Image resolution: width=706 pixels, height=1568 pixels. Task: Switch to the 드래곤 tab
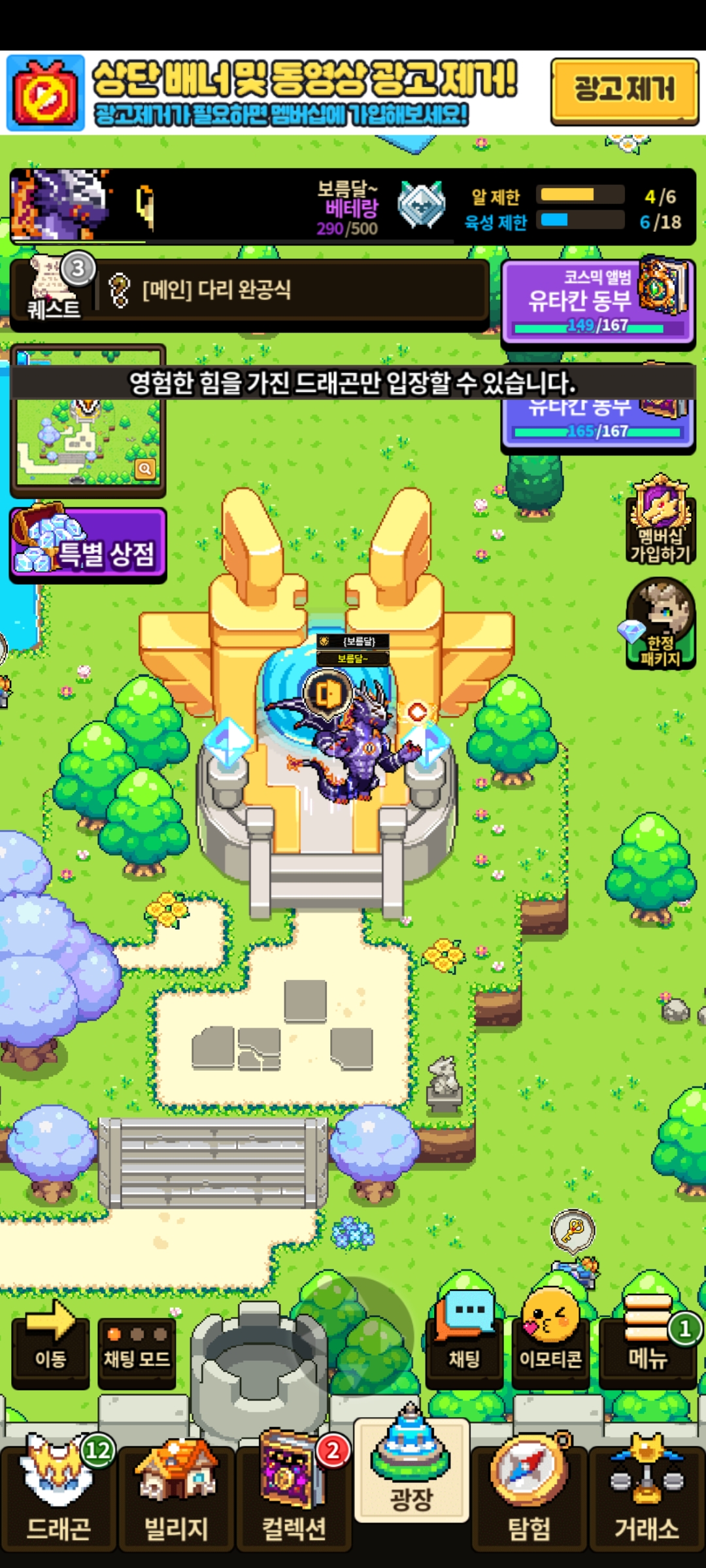pyautogui.click(x=59, y=1496)
